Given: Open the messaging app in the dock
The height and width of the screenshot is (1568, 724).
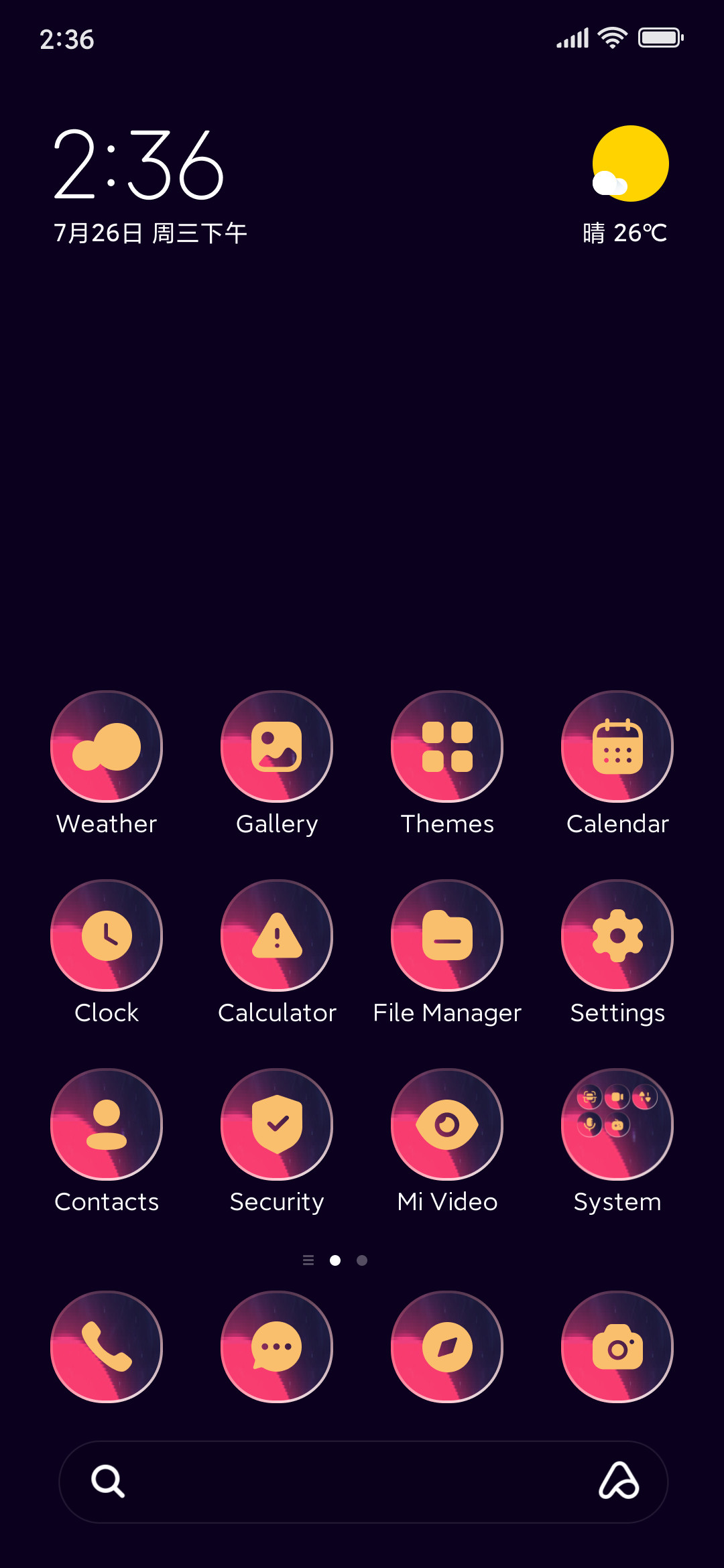Looking at the screenshot, I should (277, 1347).
